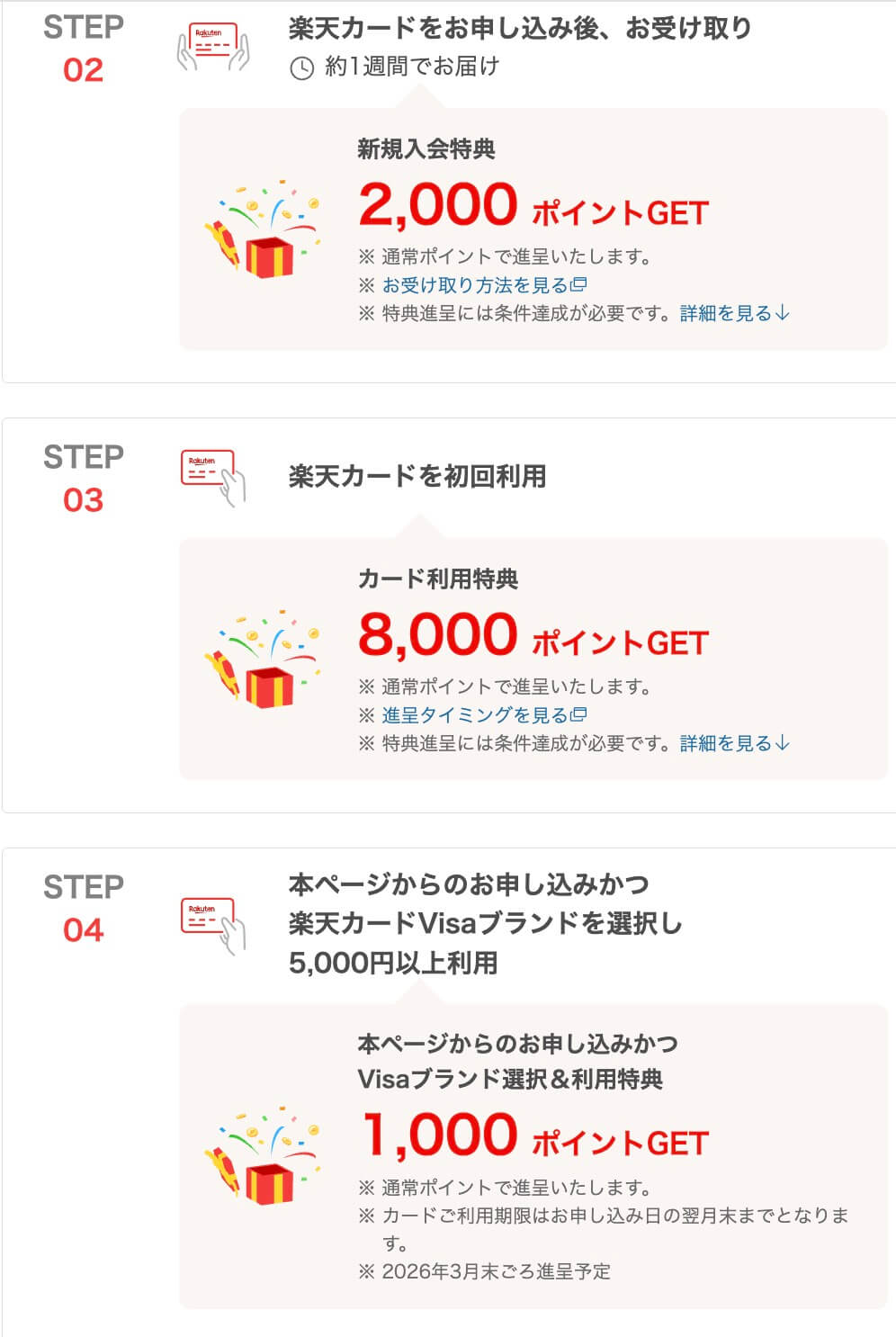Screen dimensions: 896x1337
Task: Select the STEP 03 label
Action: pos(84,474)
